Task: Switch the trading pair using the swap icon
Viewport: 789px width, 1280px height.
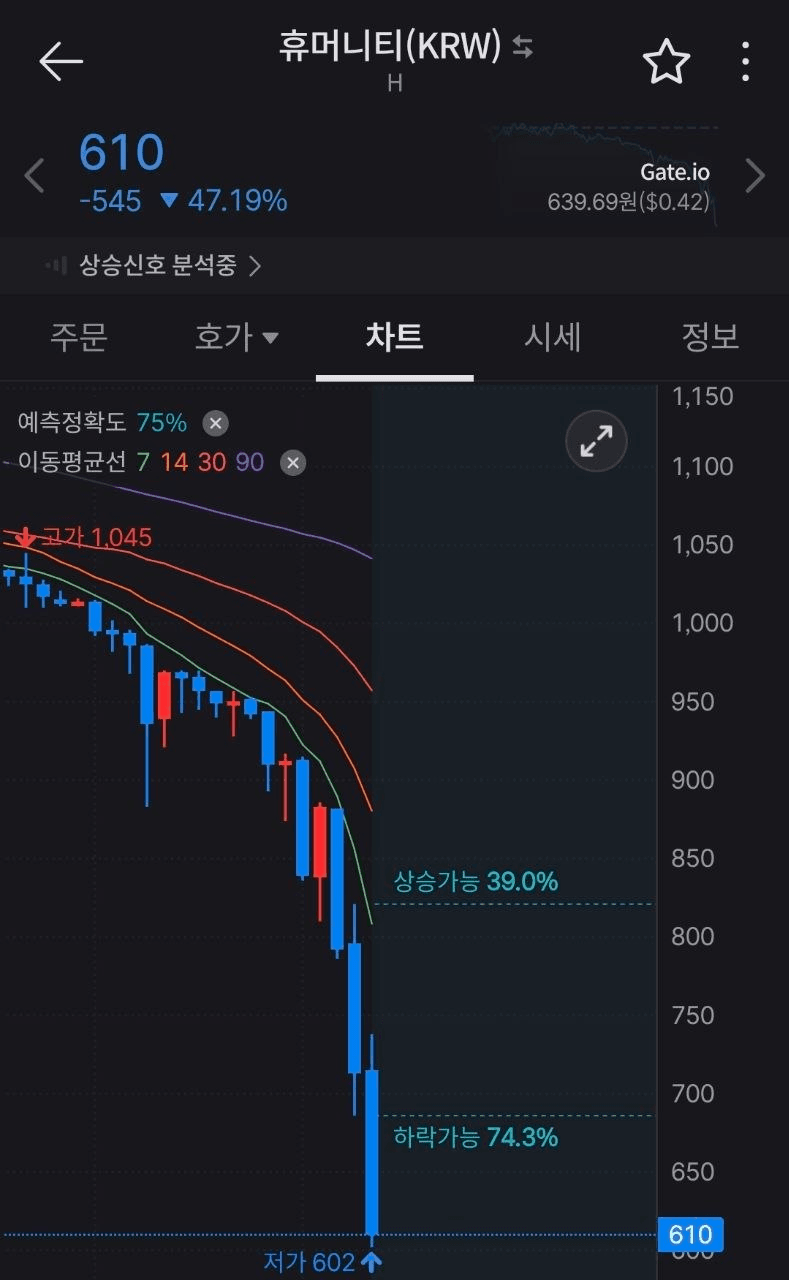Action: (522, 46)
